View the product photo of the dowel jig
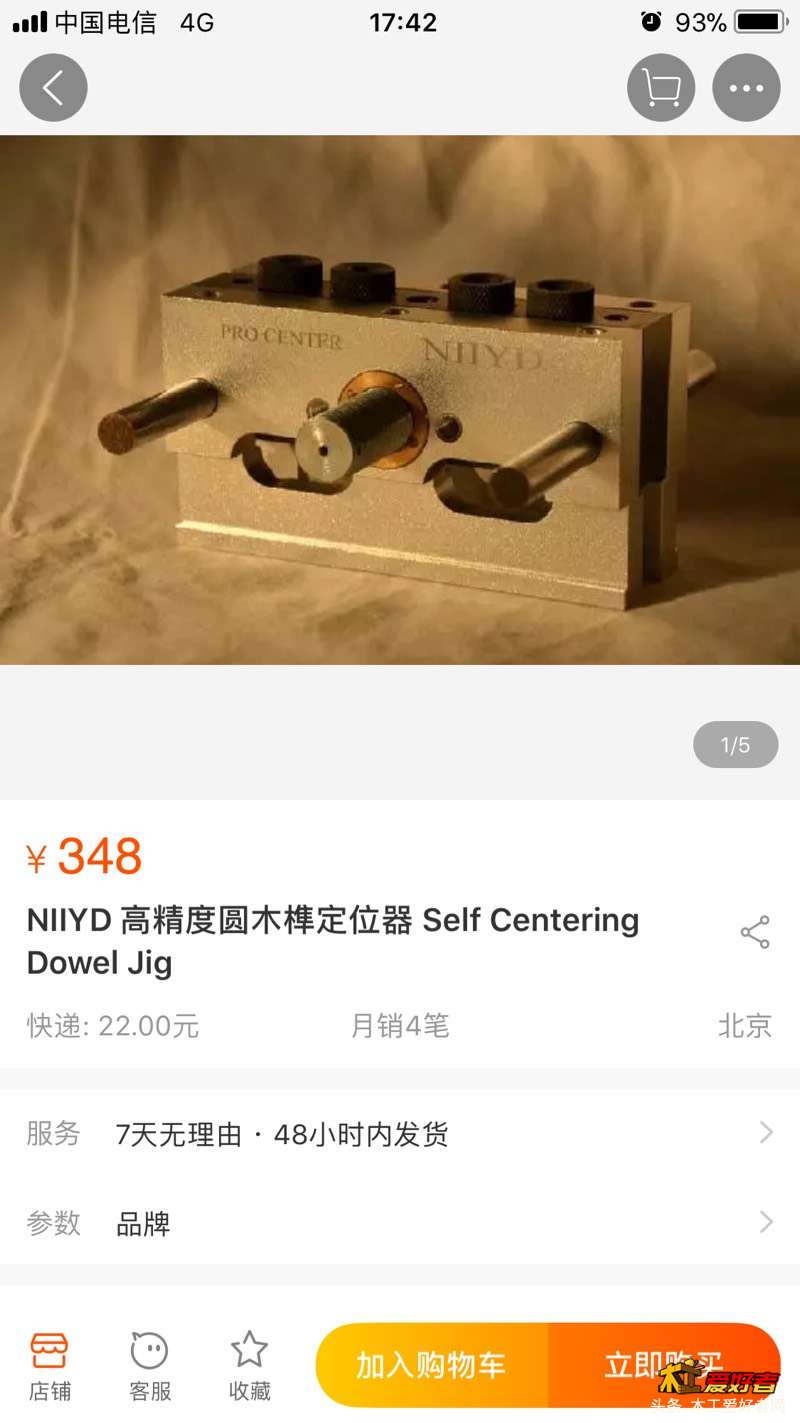Screen dimensions: 800x1423 [x=400, y=400]
